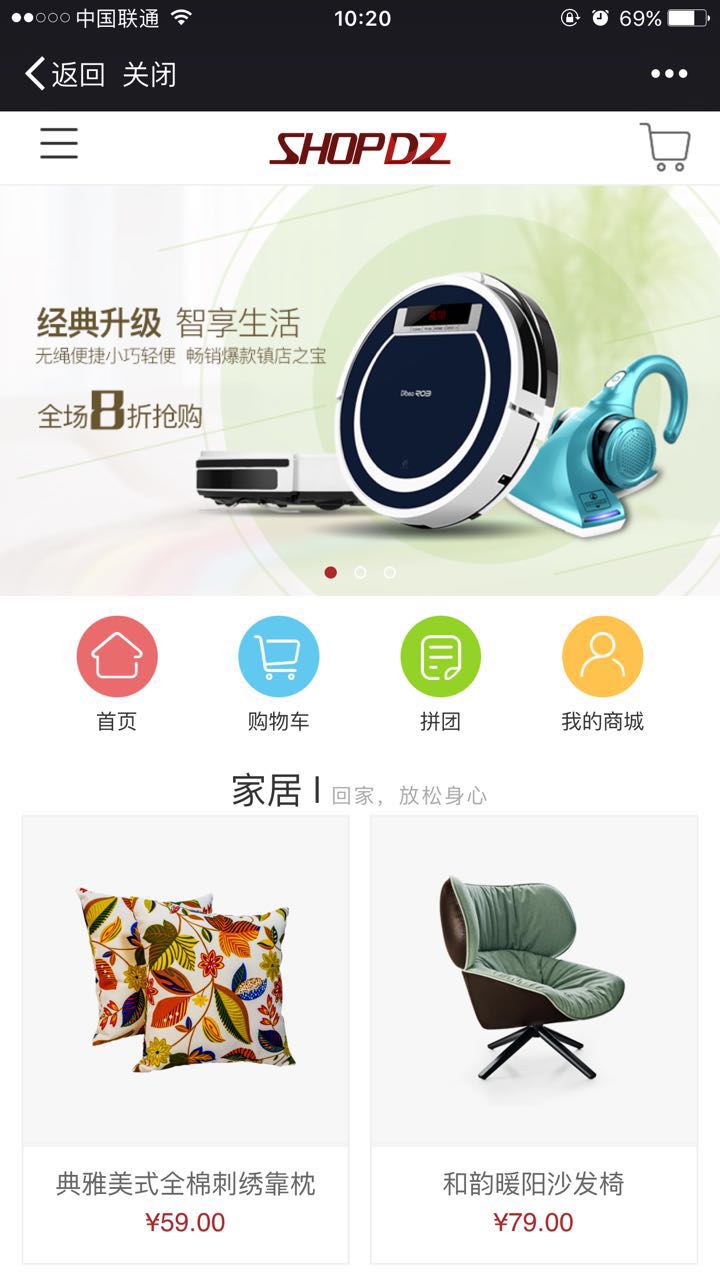720x1280 pixels.
Task: Close the page with 关闭
Action: (150, 74)
